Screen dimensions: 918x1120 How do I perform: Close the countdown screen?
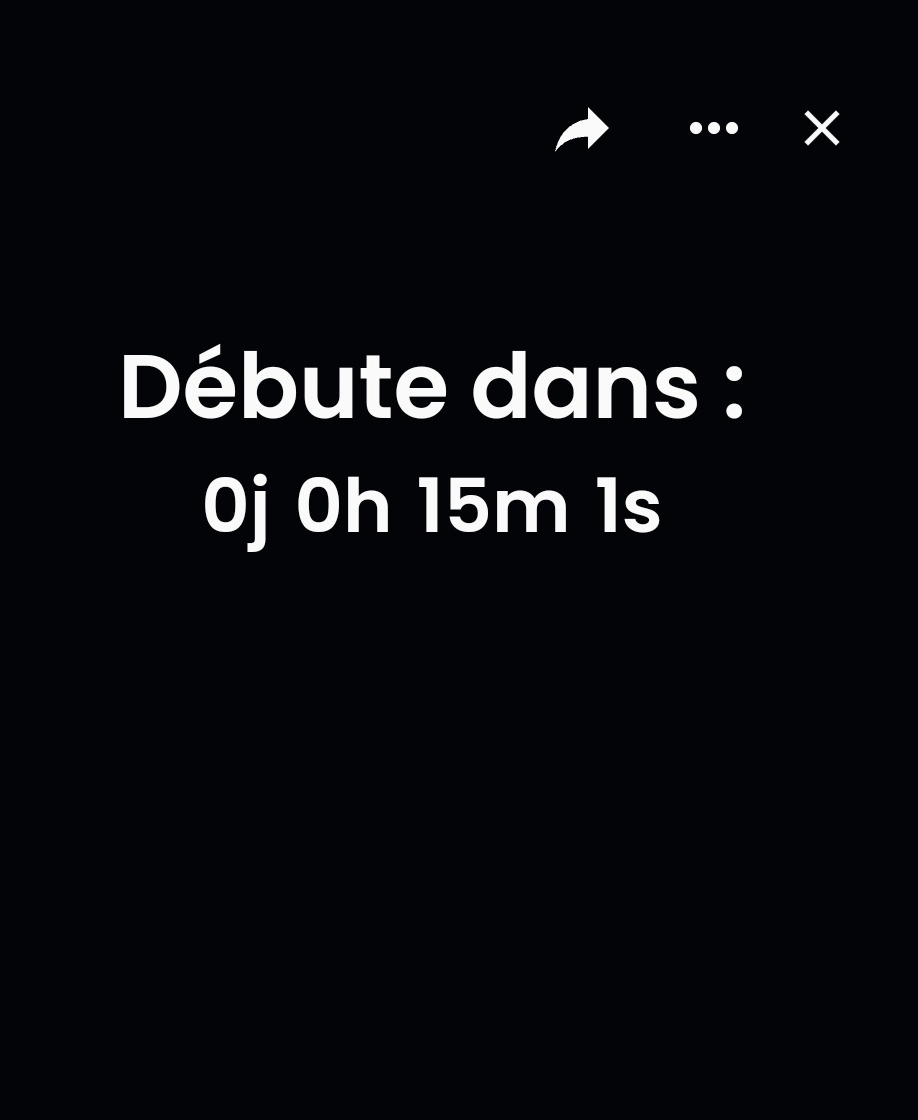(822, 129)
